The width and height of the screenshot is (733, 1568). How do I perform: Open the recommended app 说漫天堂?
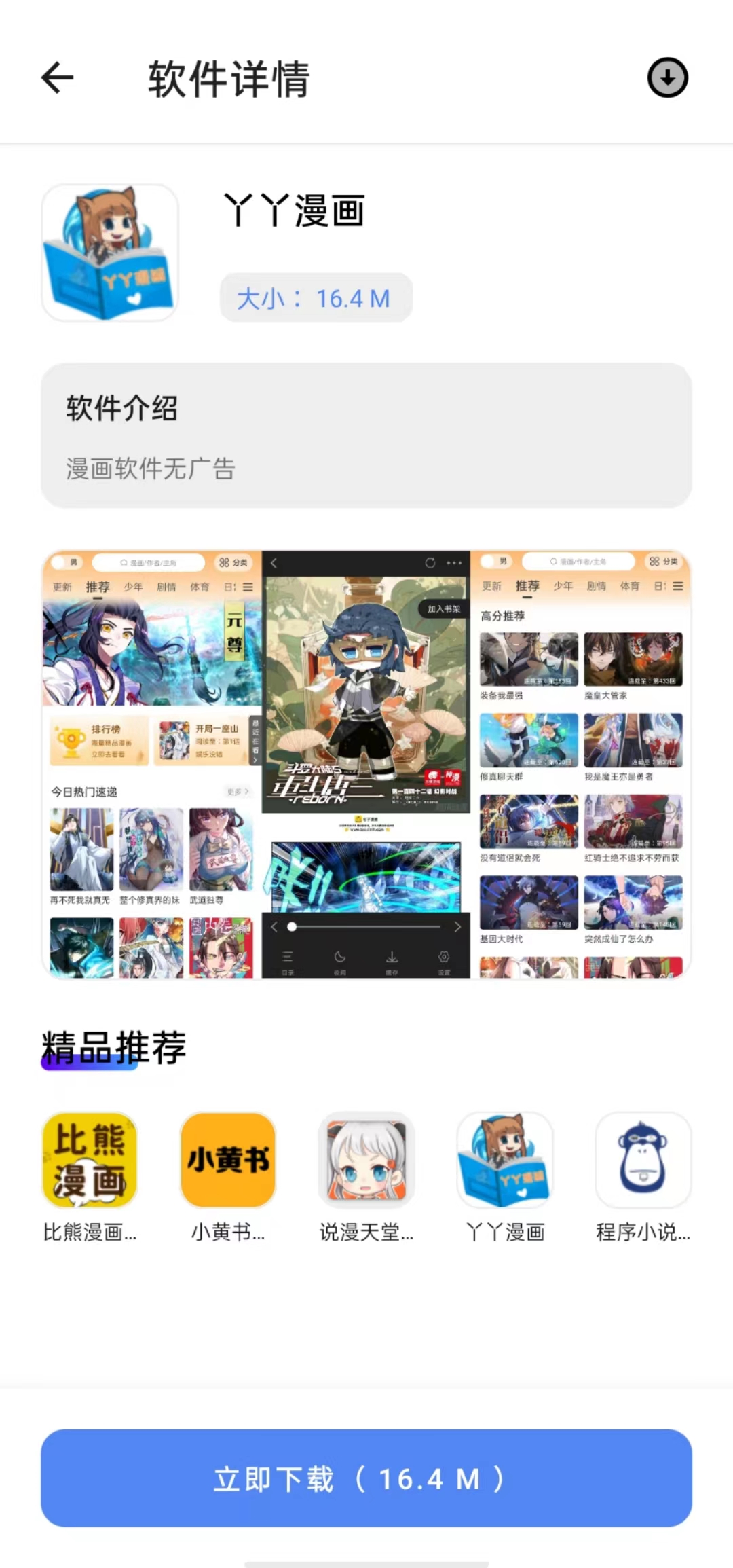[366, 1161]
